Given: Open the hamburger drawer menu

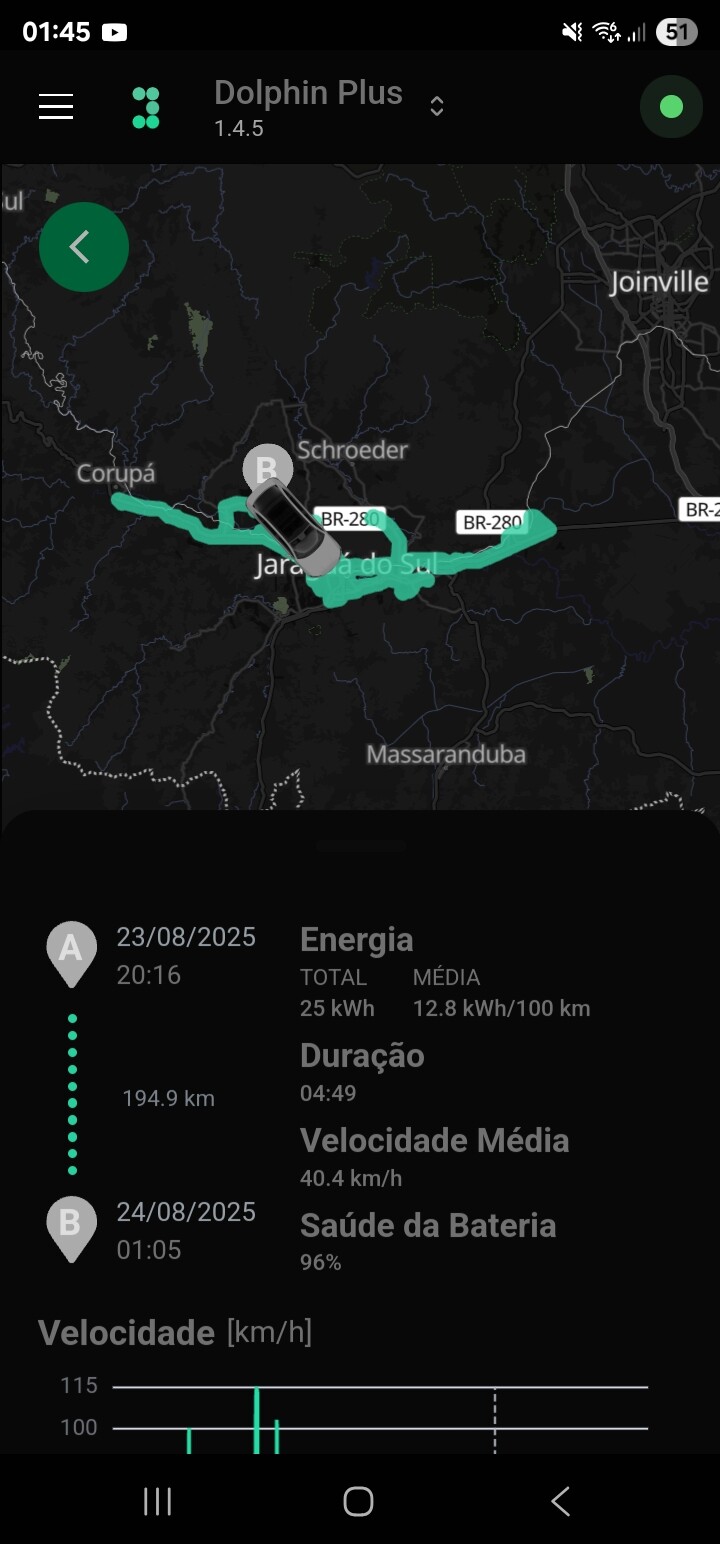Looking at the screenshot, I should pos(56,107).
